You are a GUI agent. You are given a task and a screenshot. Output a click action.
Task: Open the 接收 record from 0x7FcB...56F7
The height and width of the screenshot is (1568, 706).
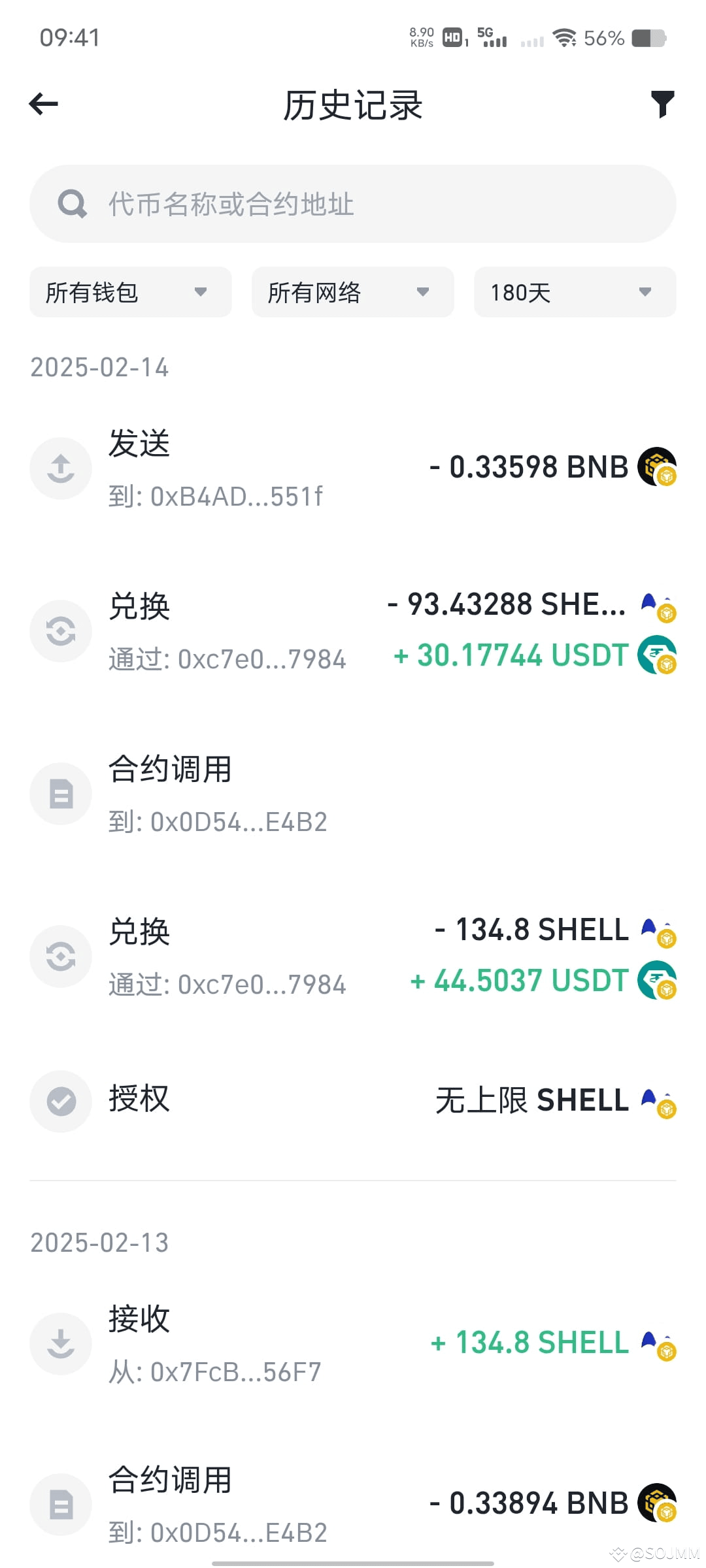click(x=353, y=1343)
